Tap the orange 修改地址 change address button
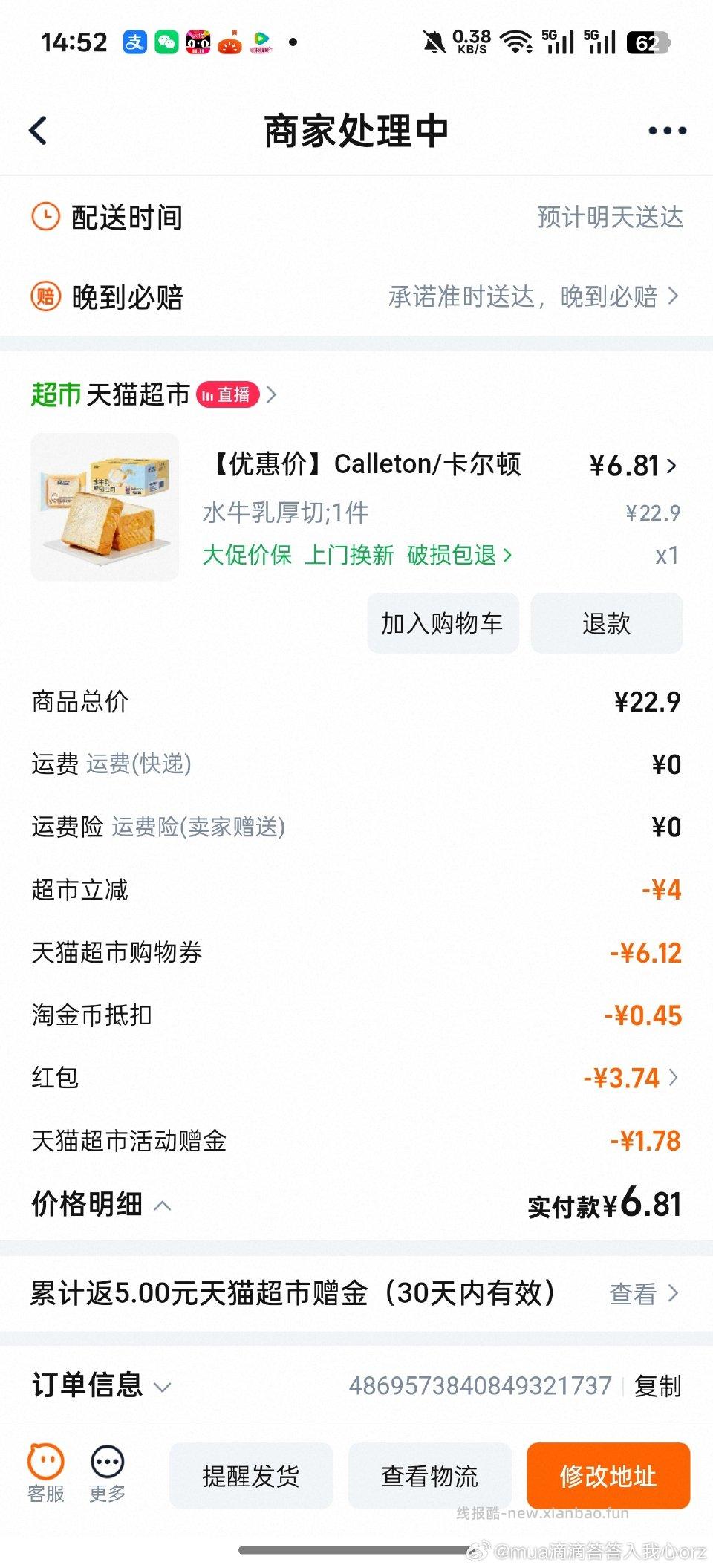 [x=608, y=1477]
